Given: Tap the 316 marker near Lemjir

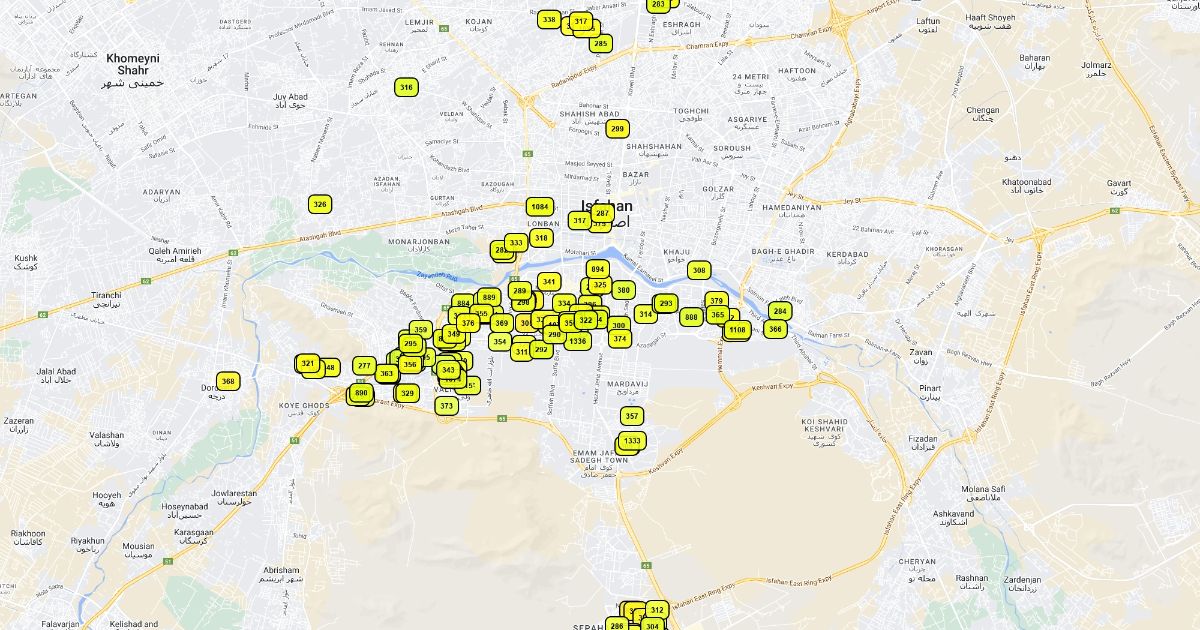Looking at the screenshot, I should [x=406, y=88].
